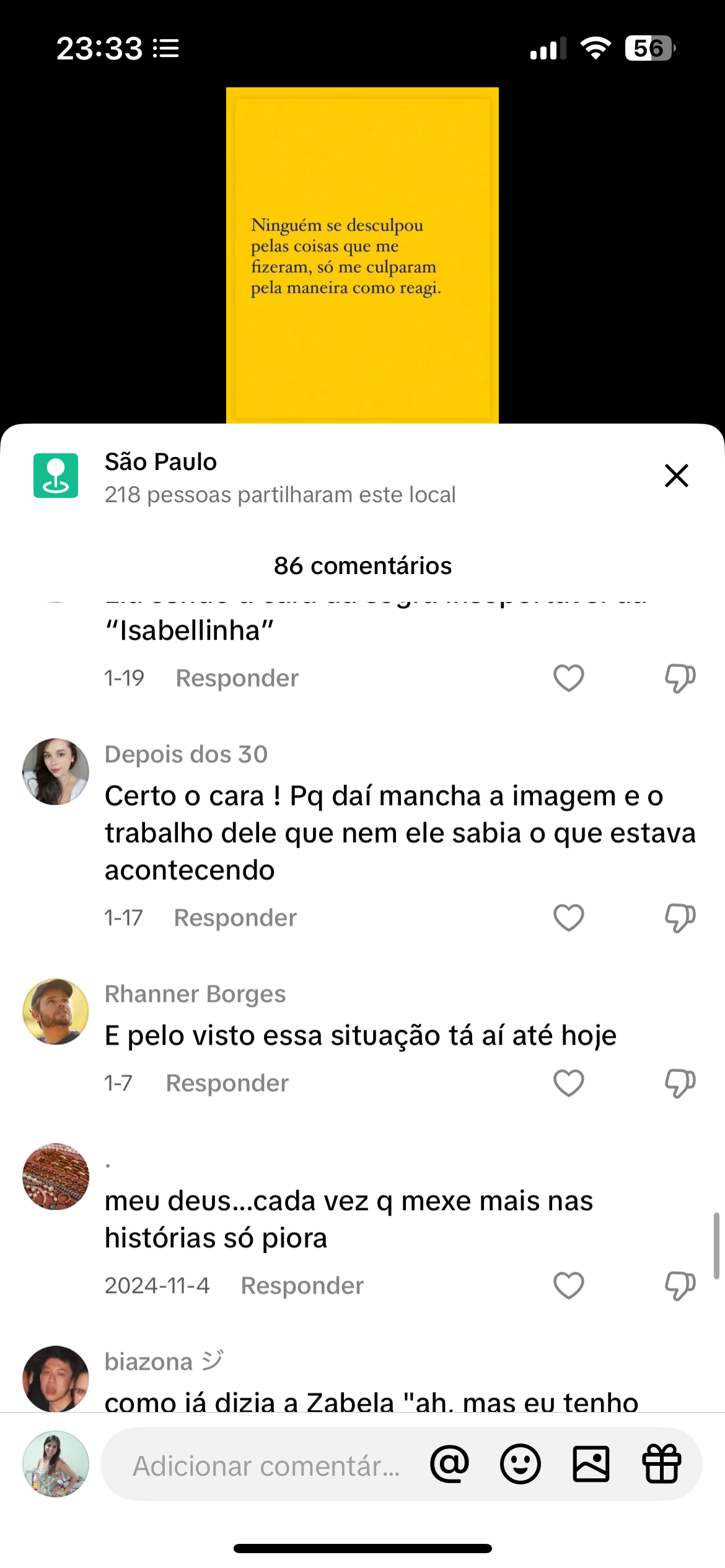Focus the Adicionar comentário field
This screenshot has height=1568, width=725.
[266, 1466]
